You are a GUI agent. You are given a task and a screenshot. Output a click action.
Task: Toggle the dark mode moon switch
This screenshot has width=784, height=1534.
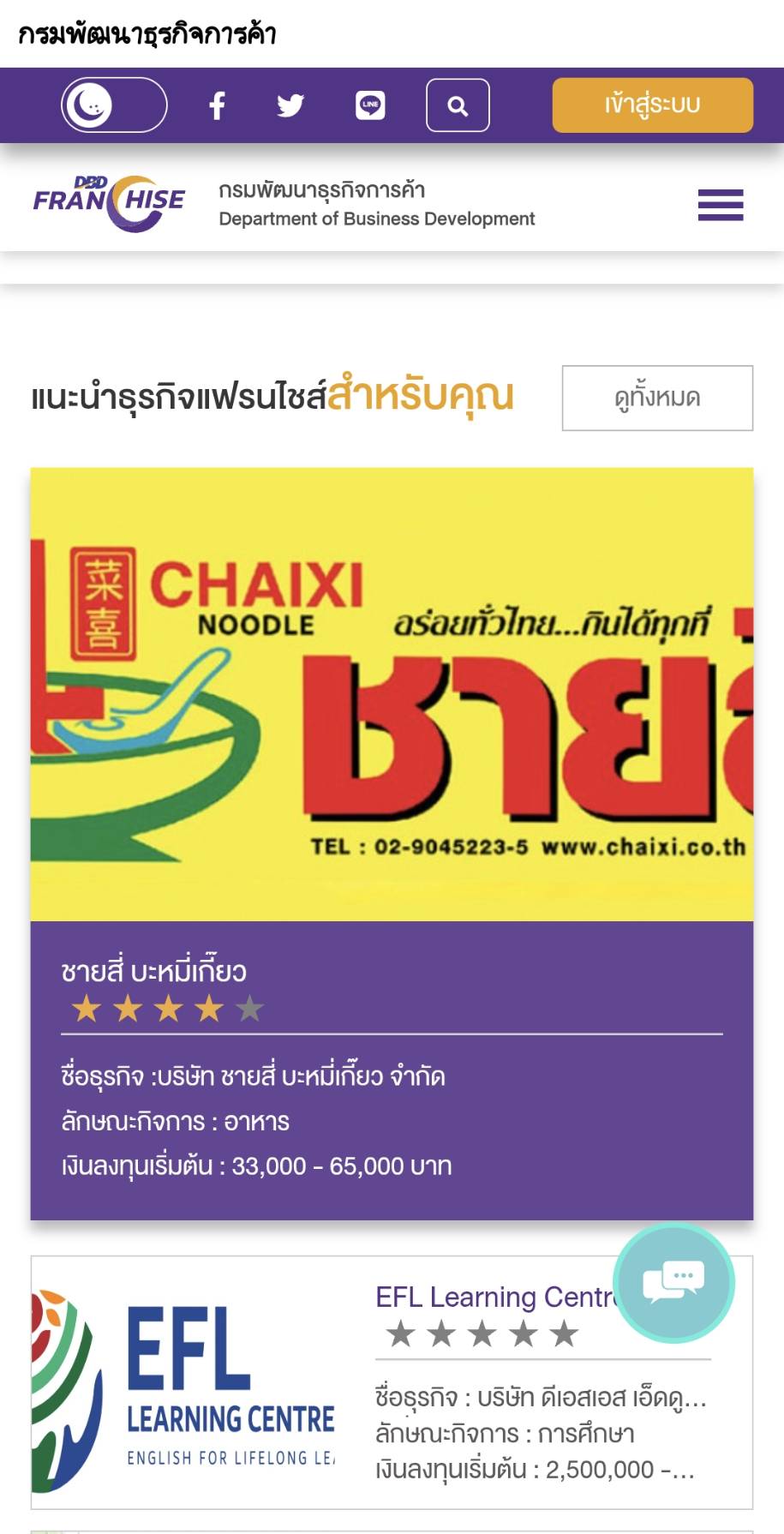pos(114,105)
